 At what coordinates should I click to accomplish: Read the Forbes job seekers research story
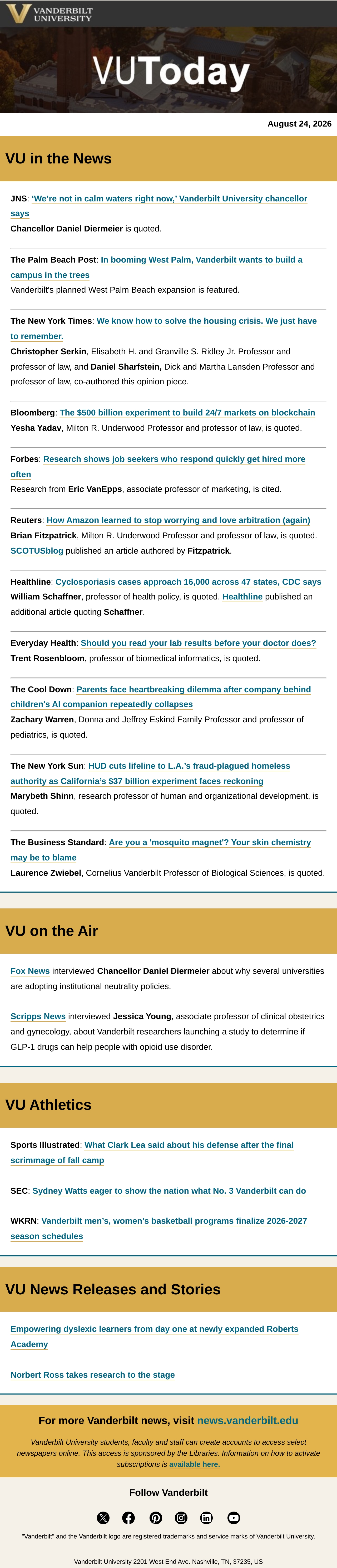point(158,466)
